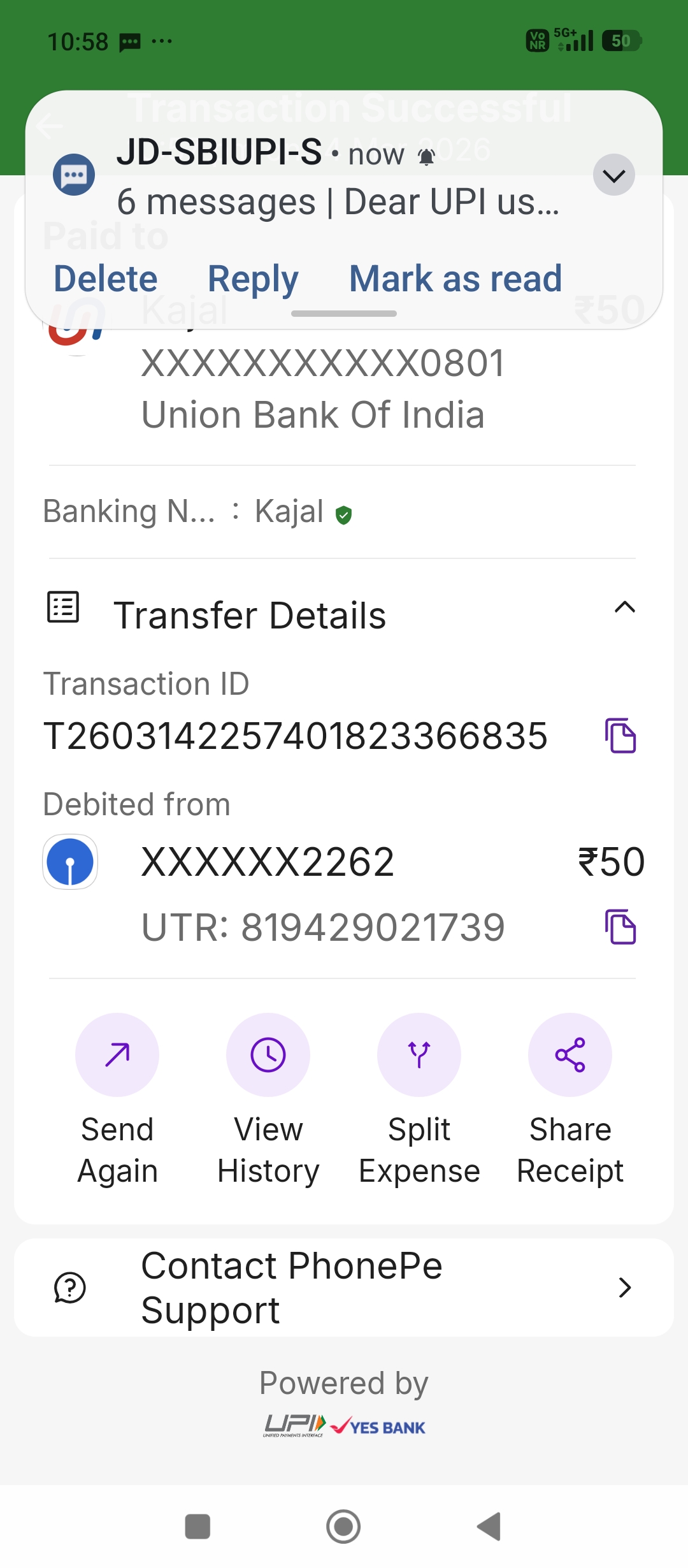Expand the JD-SBIUPI-S notification
Viewport: 688px width, 1568px height.
(x=613, y=175)
